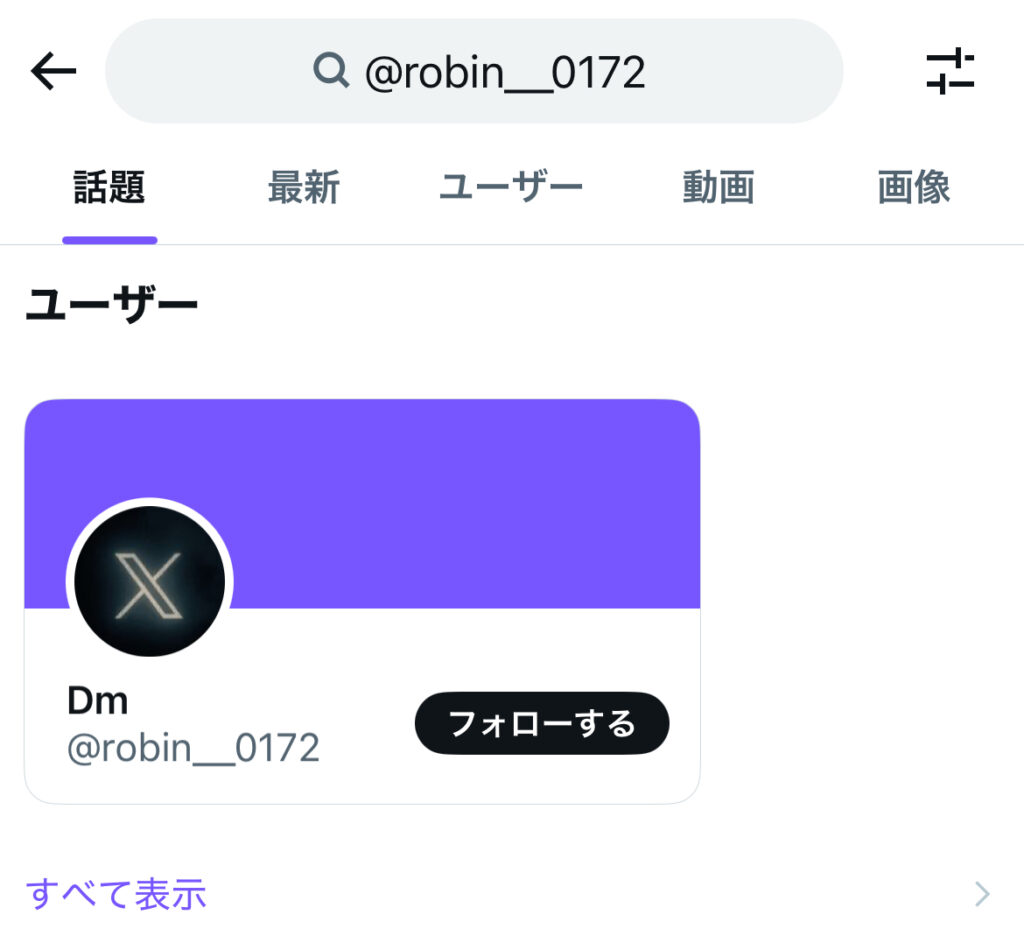Select the 話題 tab
The image size is (1024, 943).
pyautogui.click(x=110, y=188)
